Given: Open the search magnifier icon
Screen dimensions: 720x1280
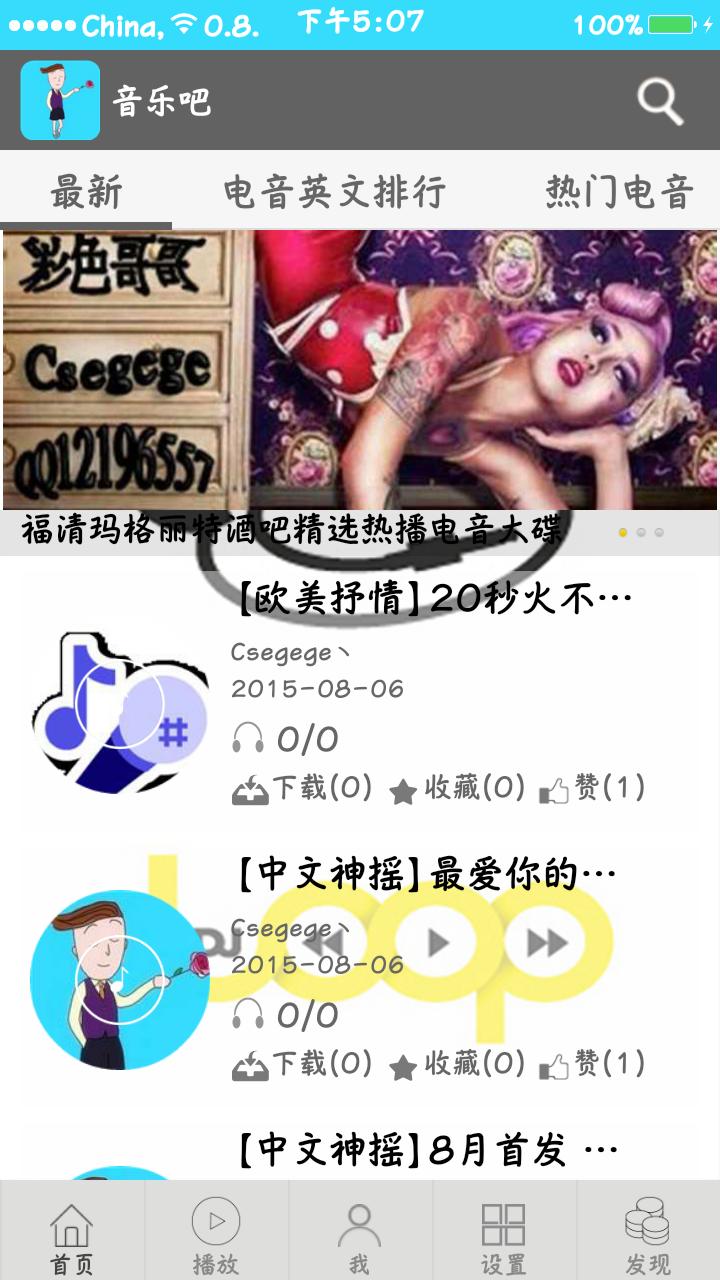Looking at the screenshot, I should tap(660, 100).
